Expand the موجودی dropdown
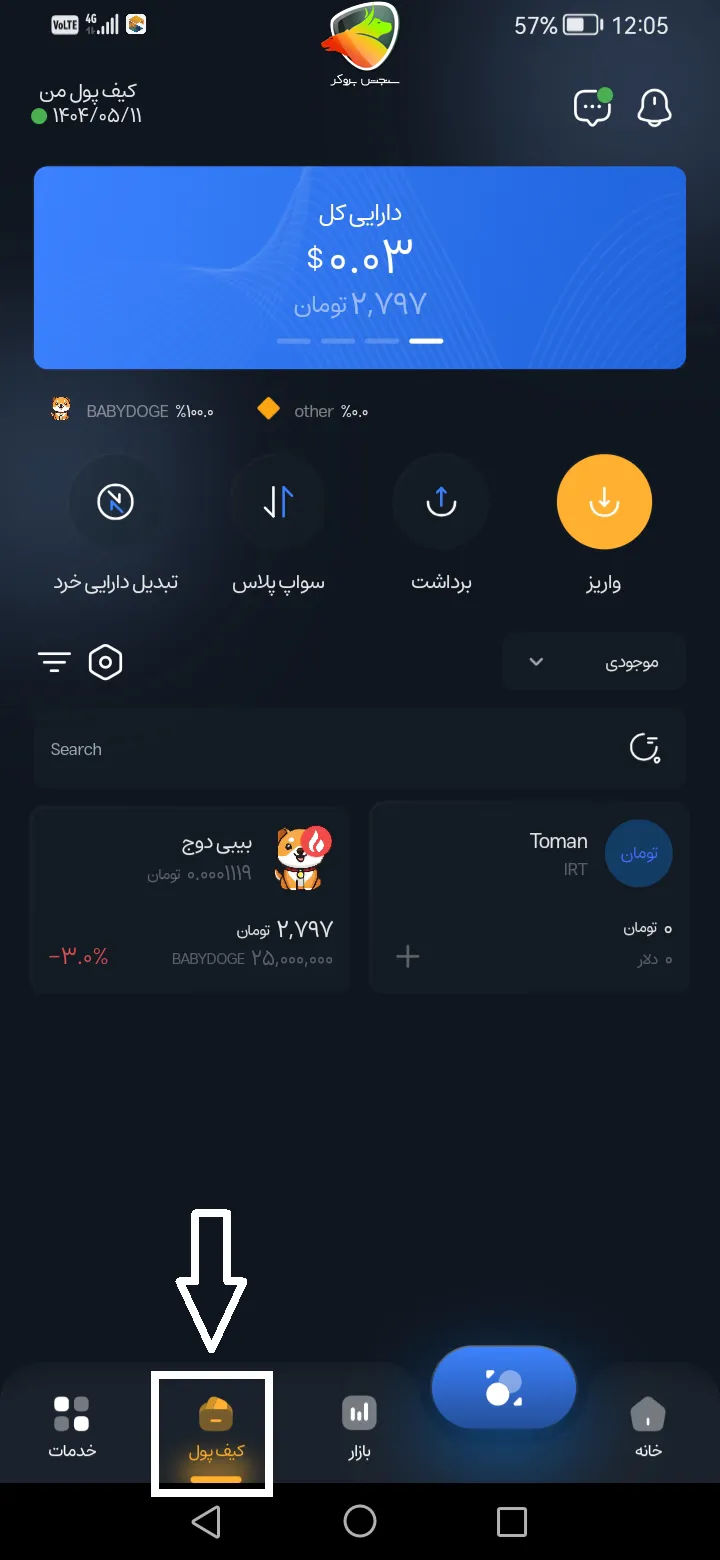This screenshot has width=720, height=1560. pyautogui.click(x=594, y=662)
